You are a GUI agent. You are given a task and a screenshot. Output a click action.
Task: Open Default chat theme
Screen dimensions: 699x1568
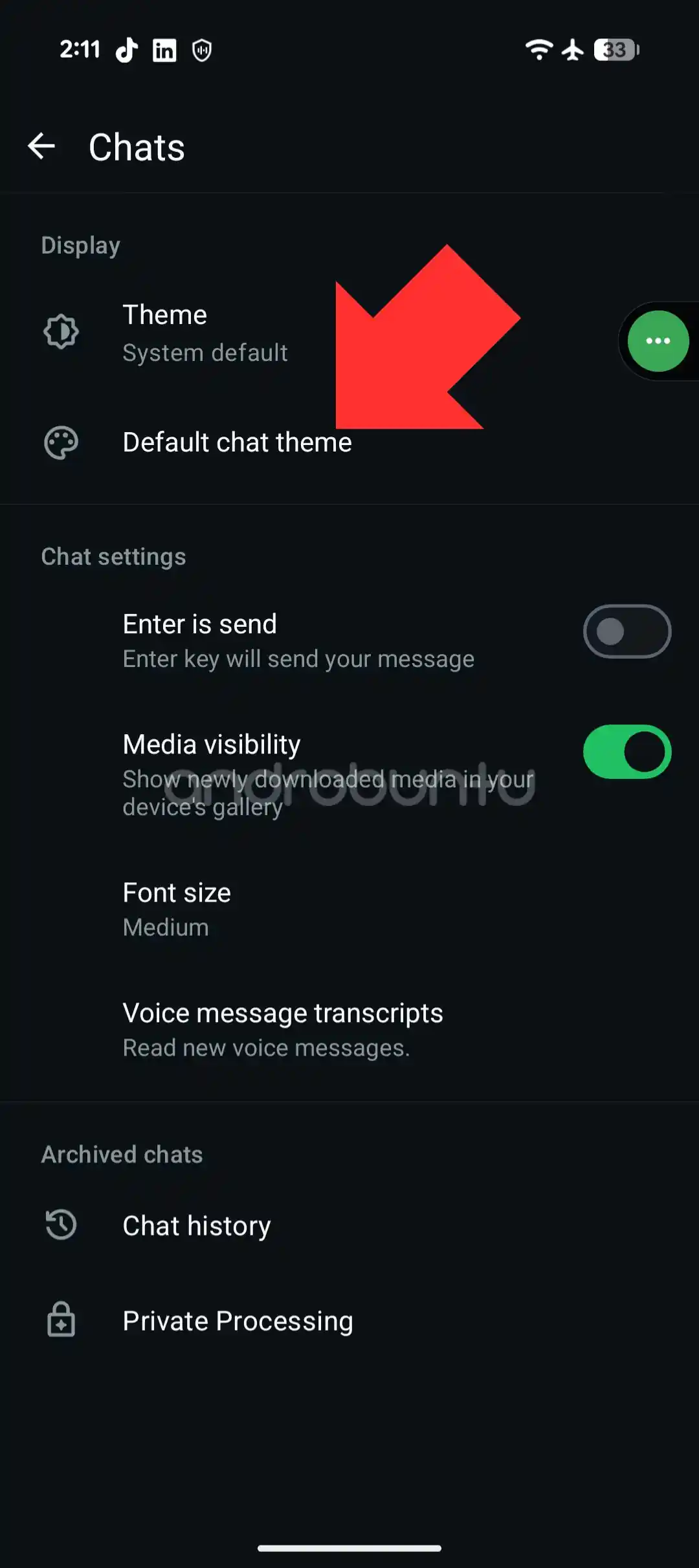pos(349,442)
